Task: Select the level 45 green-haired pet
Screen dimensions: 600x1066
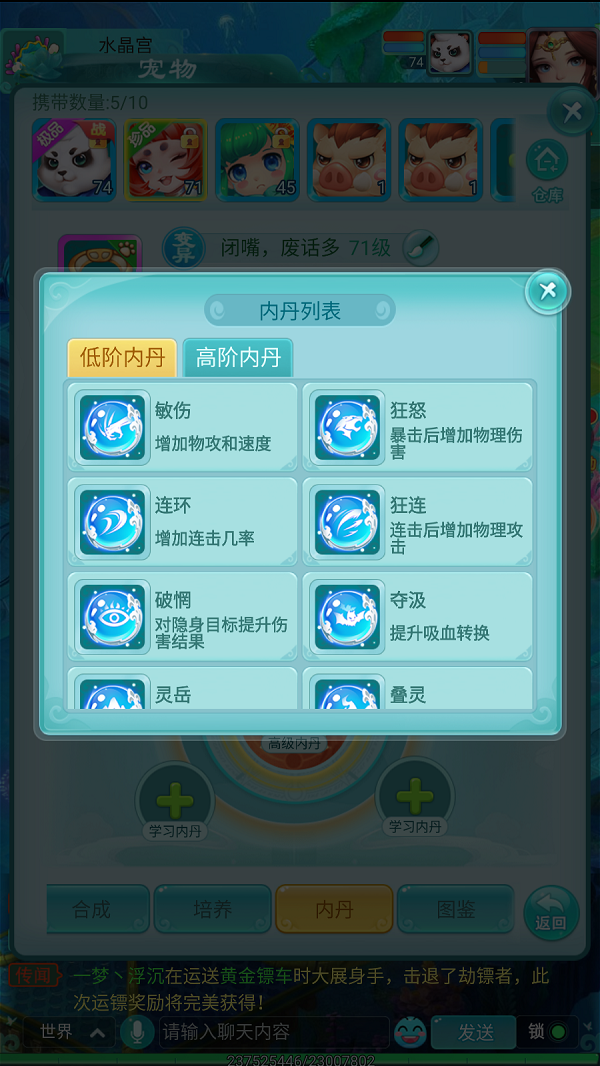Action: point(257,160)
